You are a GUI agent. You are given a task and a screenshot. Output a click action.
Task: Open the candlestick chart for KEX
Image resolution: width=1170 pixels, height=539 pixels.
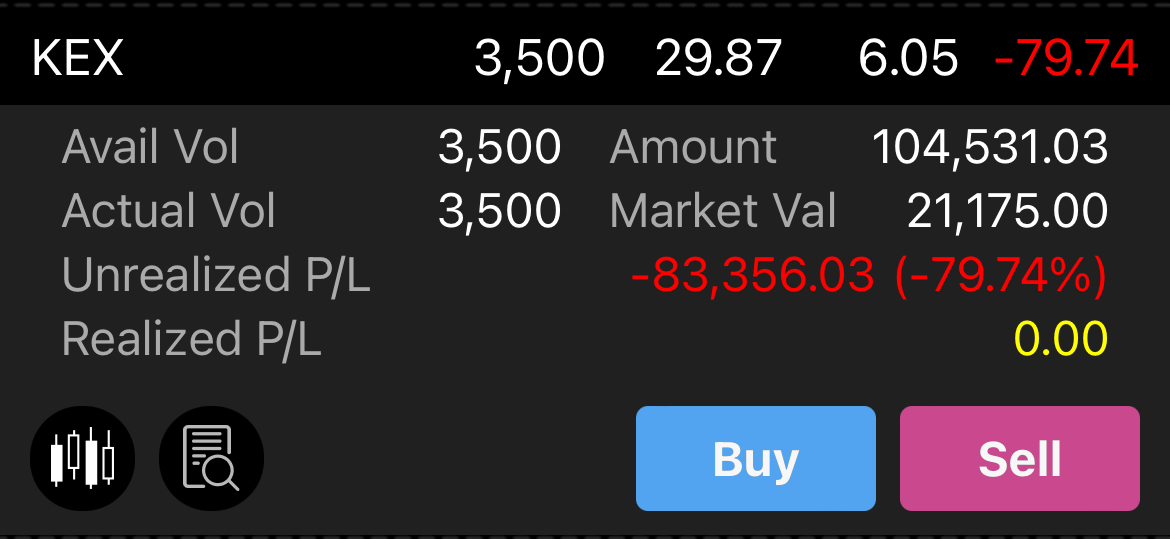click(x=83, y=459)
